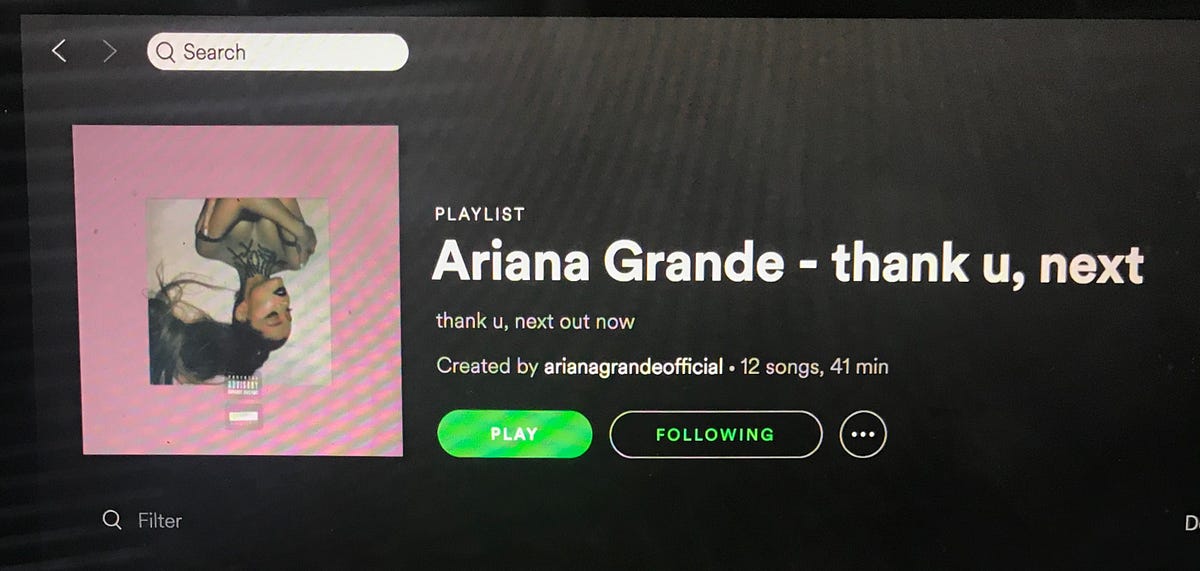Image resolution: width=1200 pixels, height=571 pixels.
Task: Go forward with the right arrow
Action: pos(110,51)
